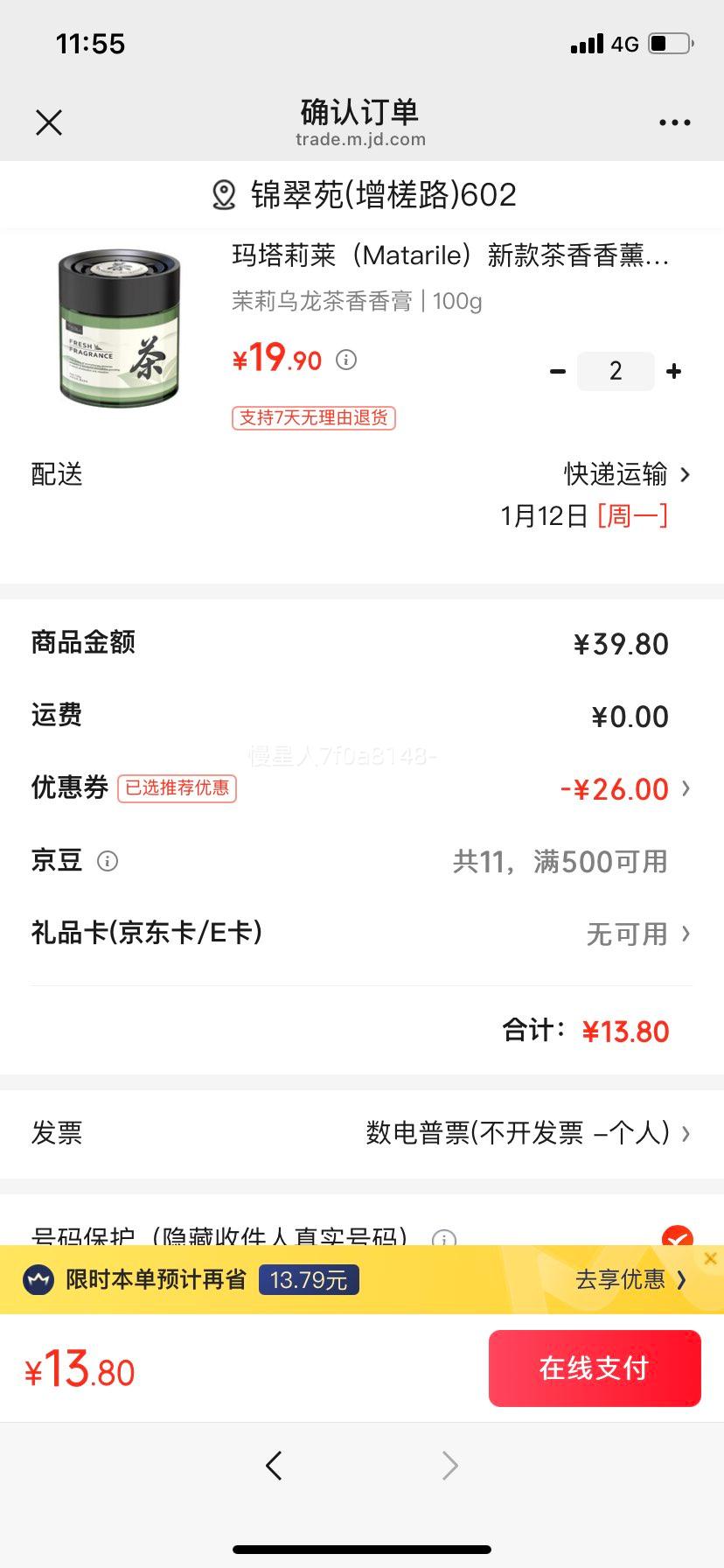
Task: Dismiss the yellow promotion banner with its ×
Action: [x=709, y=1258]
